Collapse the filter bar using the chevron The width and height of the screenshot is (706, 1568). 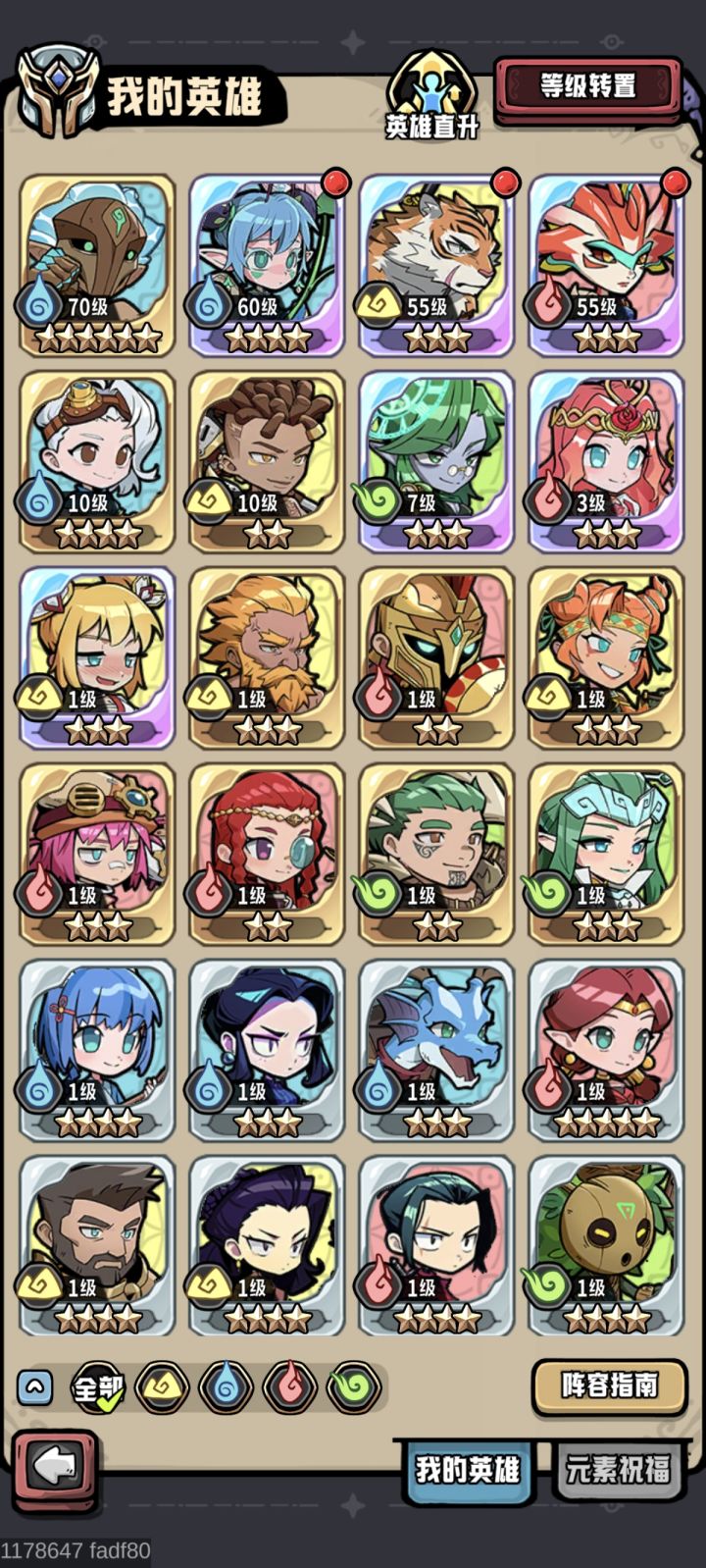34,1387
